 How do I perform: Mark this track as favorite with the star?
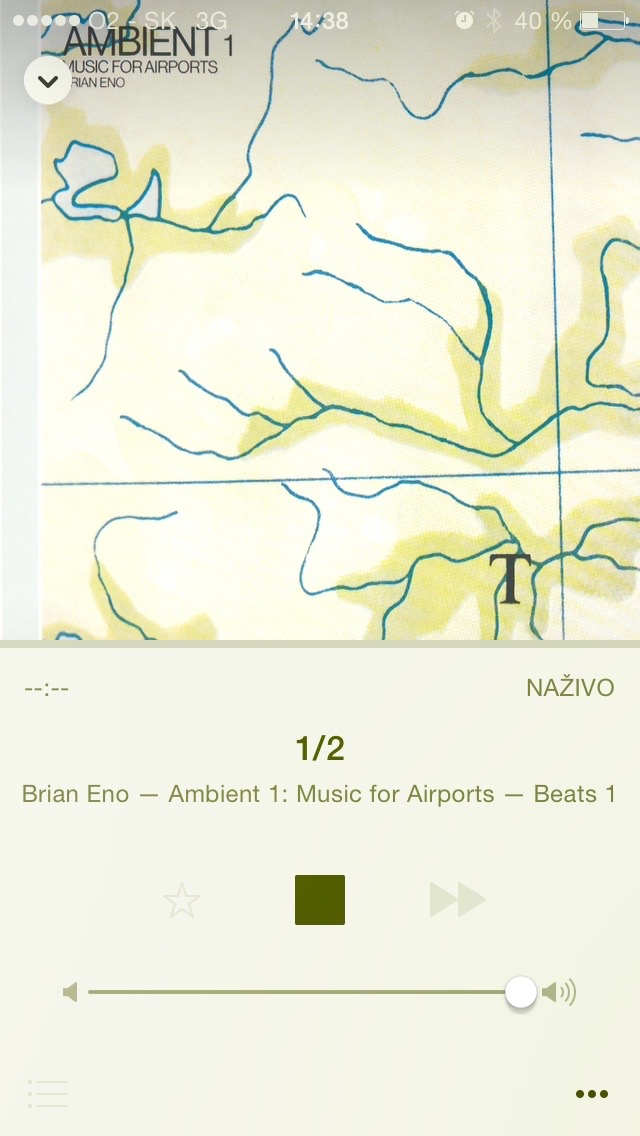(x=182, y=901)
